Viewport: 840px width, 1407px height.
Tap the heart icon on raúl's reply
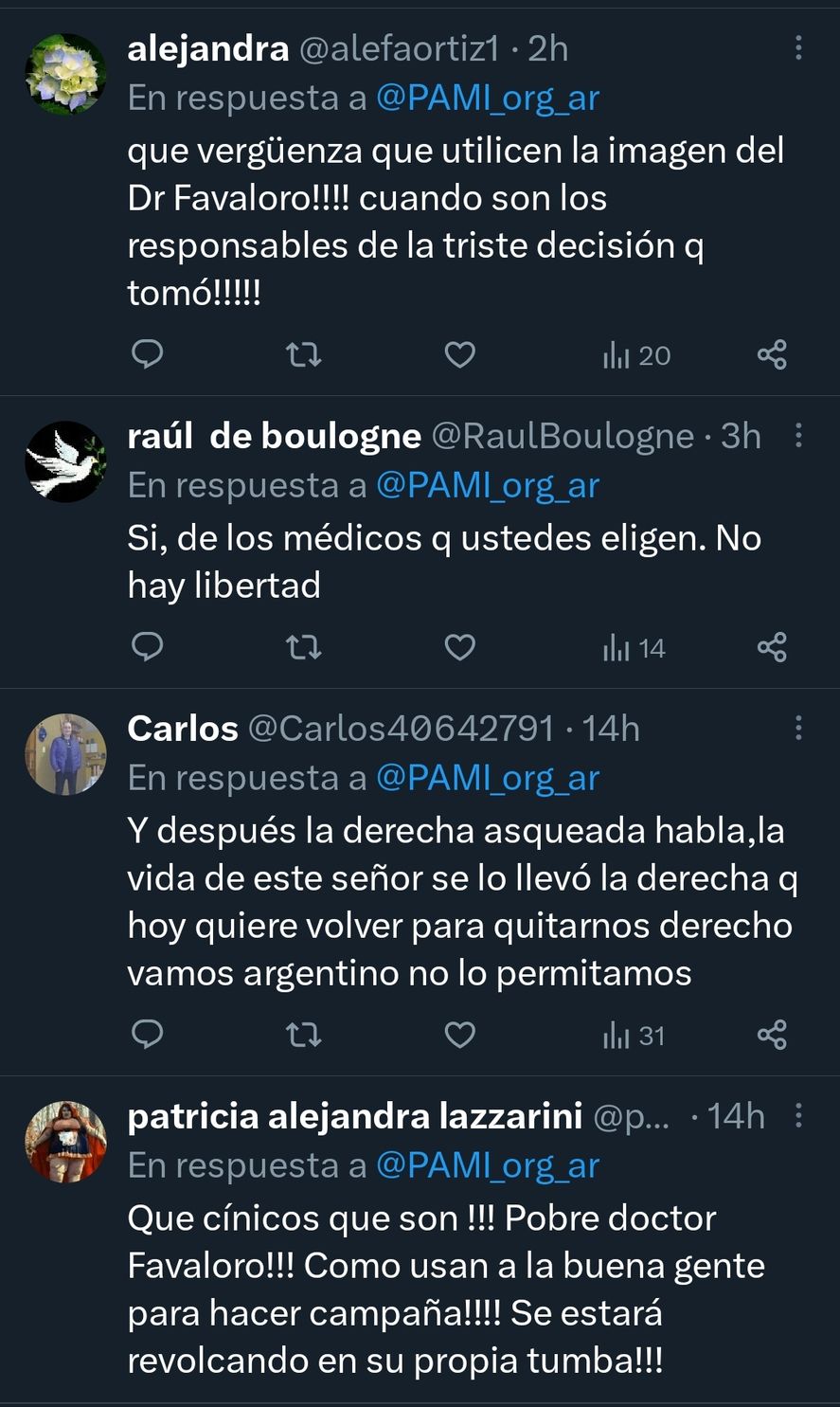coord(459,647)
